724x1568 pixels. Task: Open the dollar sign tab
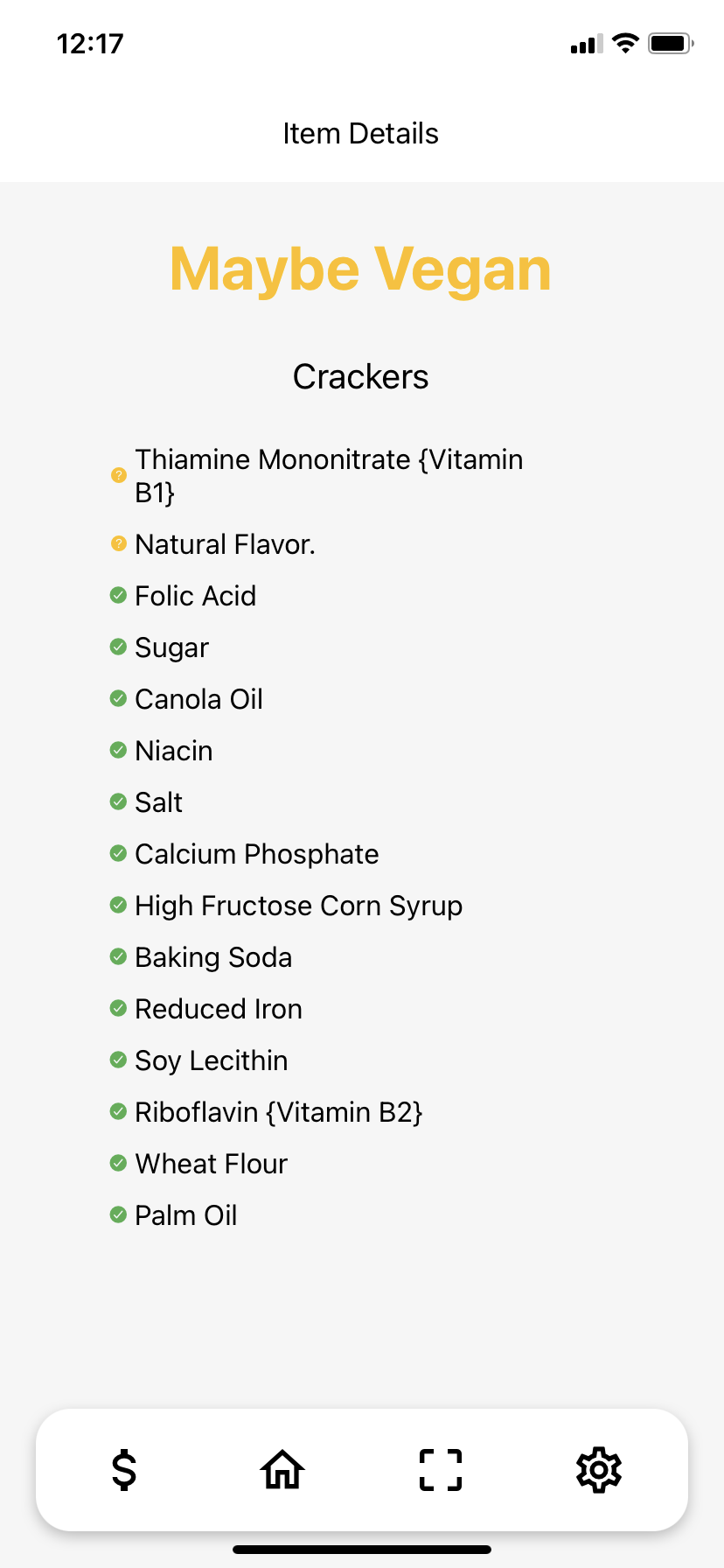coord(124,1469)
